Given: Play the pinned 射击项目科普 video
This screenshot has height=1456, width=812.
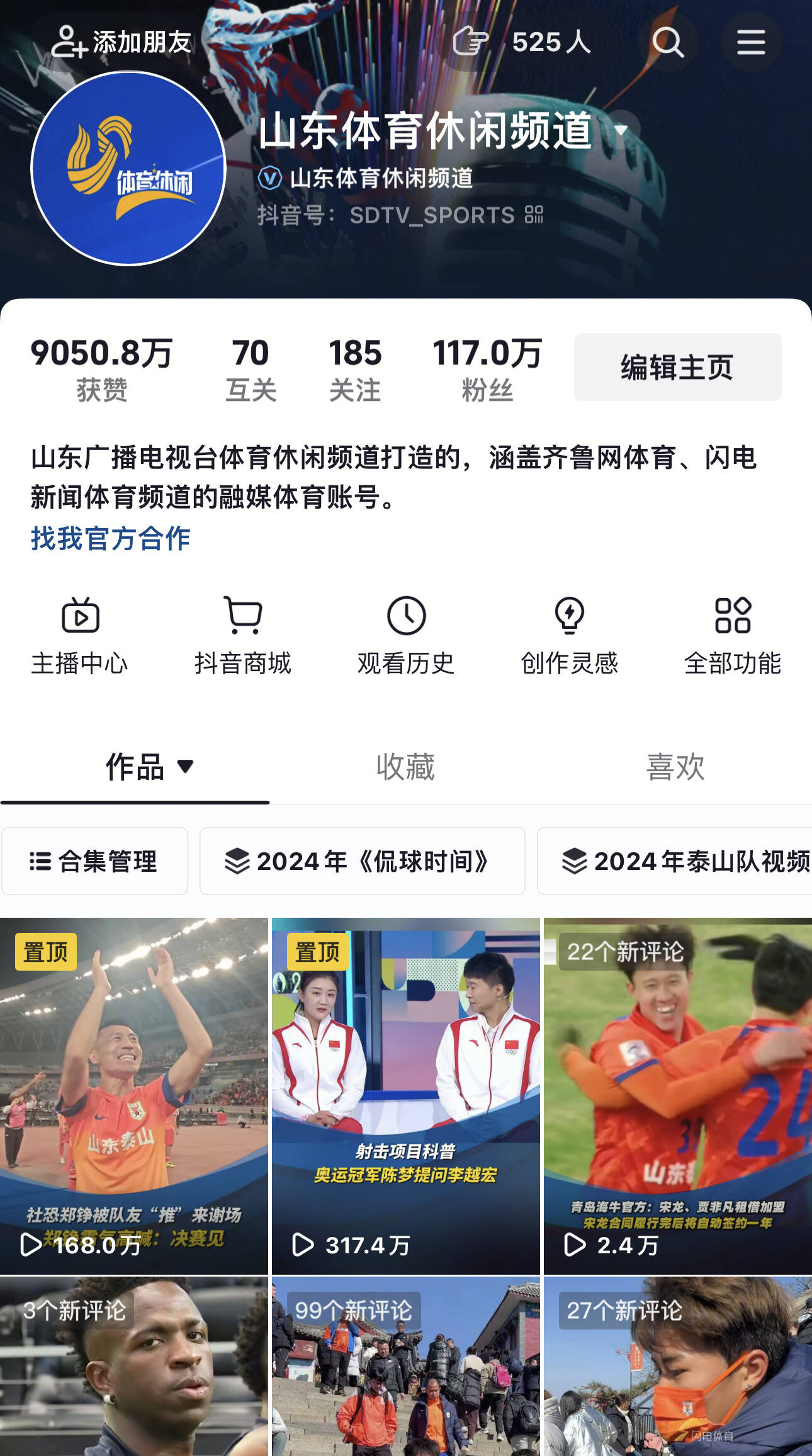Looking at the screenshot, I should [405, 1095].
